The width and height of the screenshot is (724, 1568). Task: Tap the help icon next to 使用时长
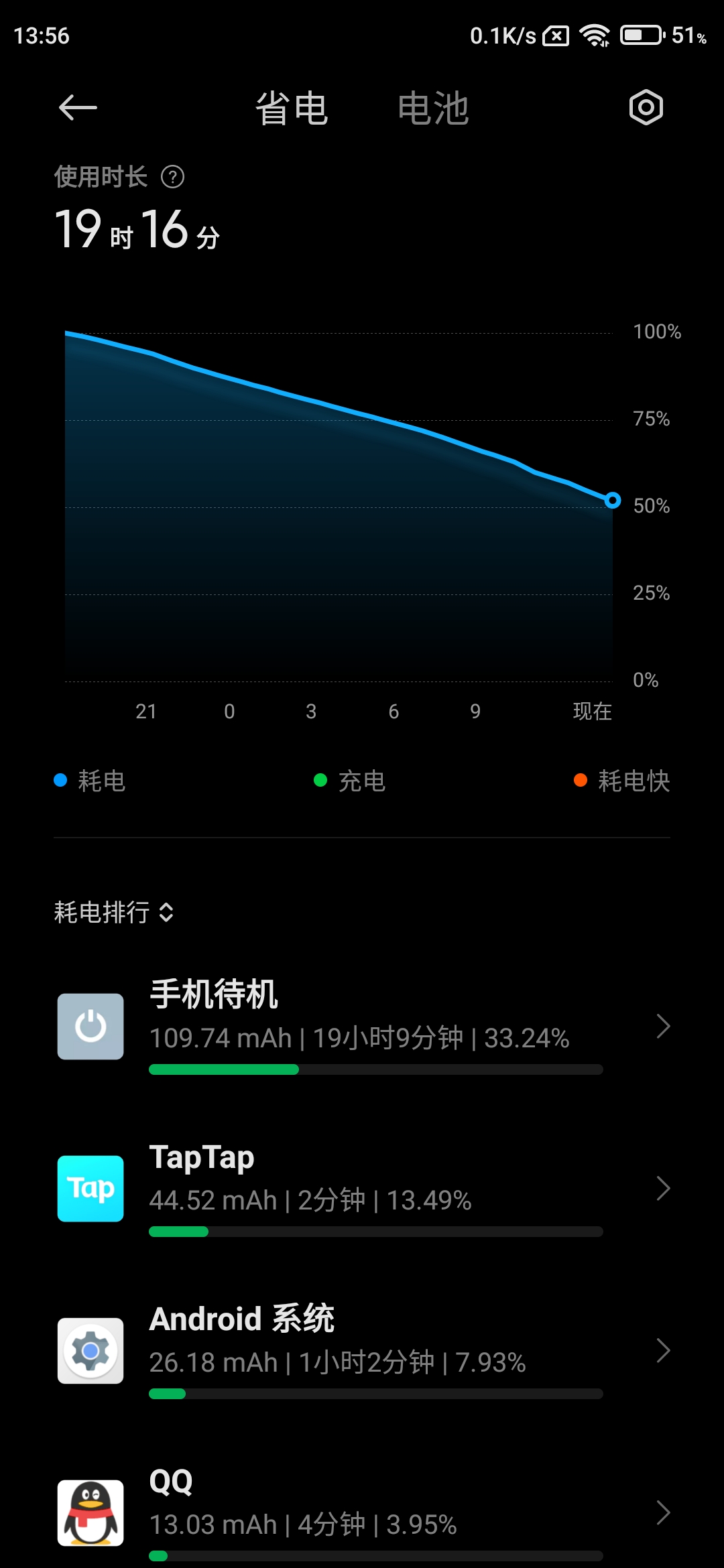point(172,177)
